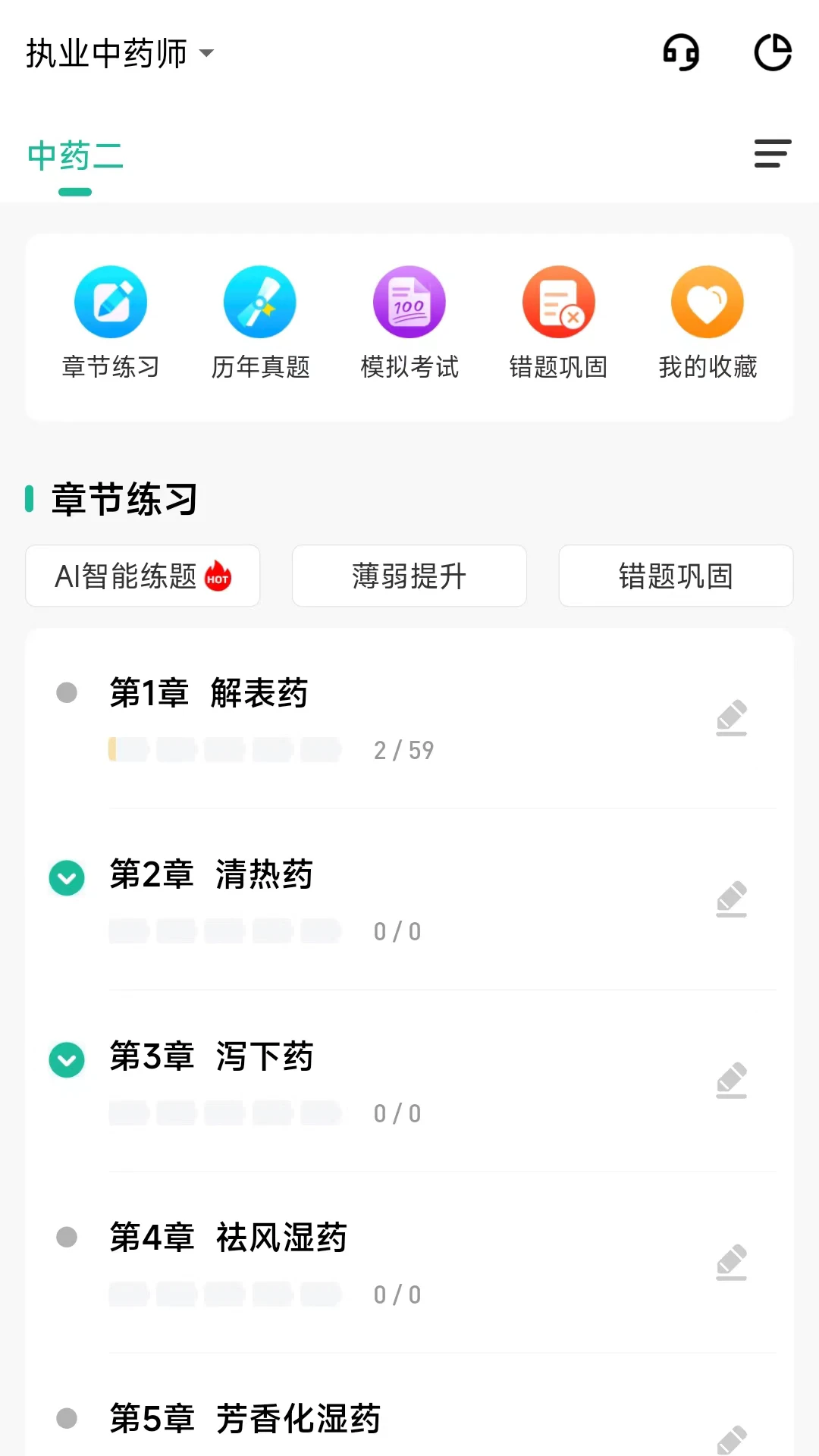Toggle the green check on 第2章
This screenshot has width=819, height=1456.
[67, 877]
